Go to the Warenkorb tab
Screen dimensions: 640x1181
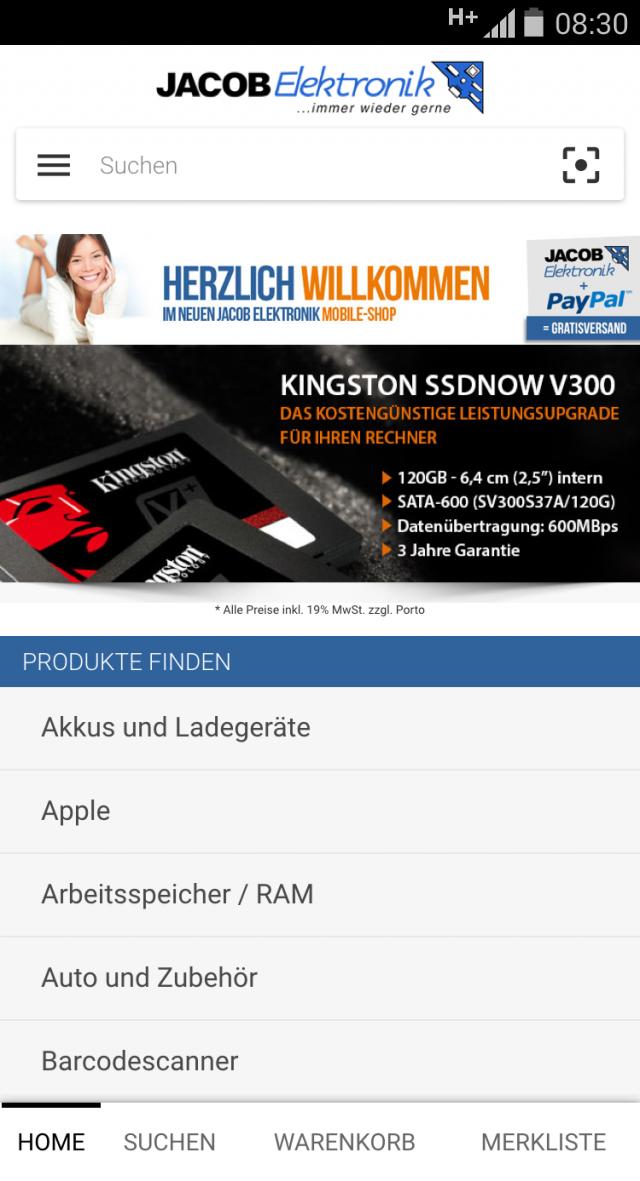click(x=344, y=1142)
